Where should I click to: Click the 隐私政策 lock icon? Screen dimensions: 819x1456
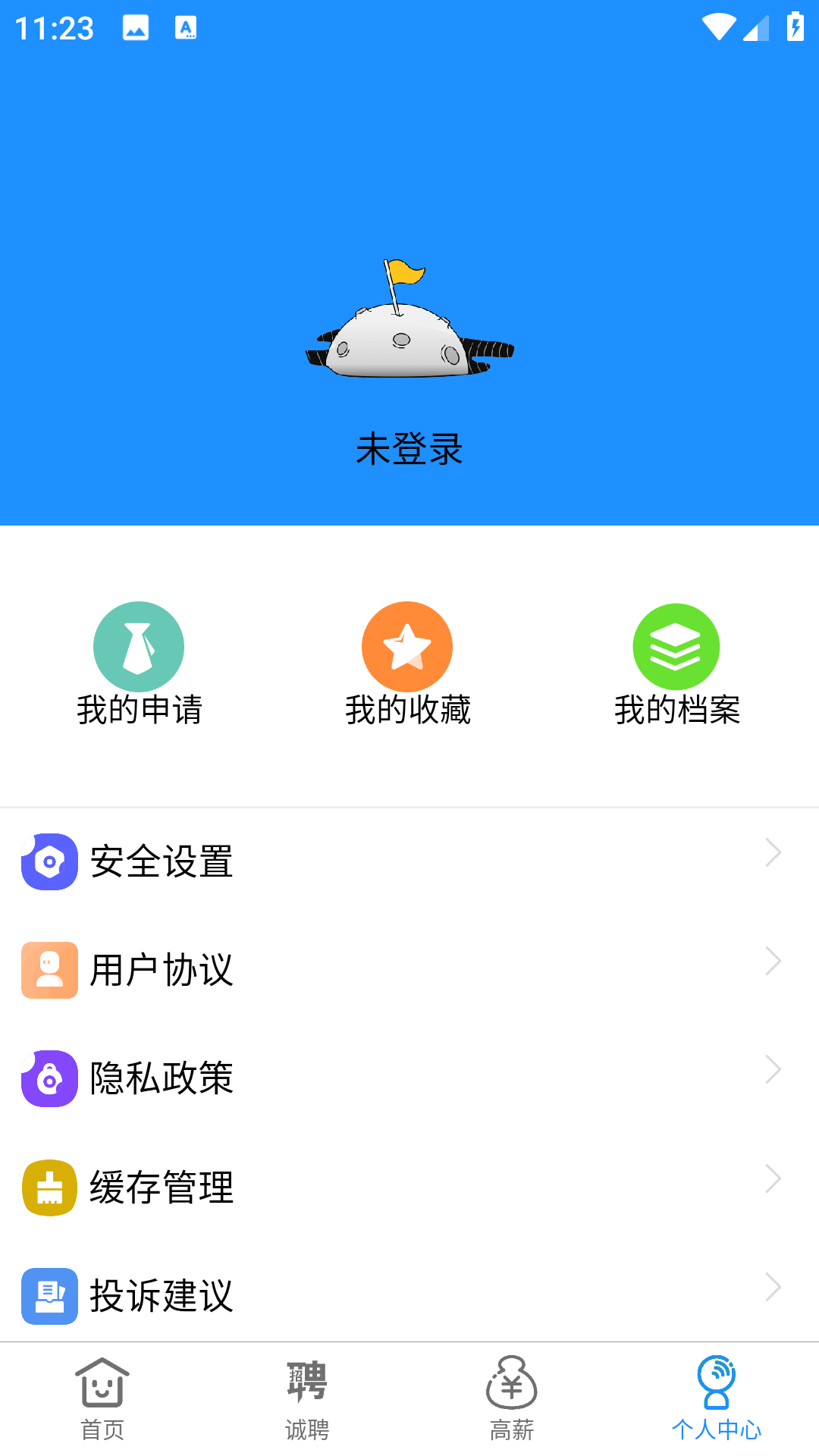click(x=49, y=1080)
